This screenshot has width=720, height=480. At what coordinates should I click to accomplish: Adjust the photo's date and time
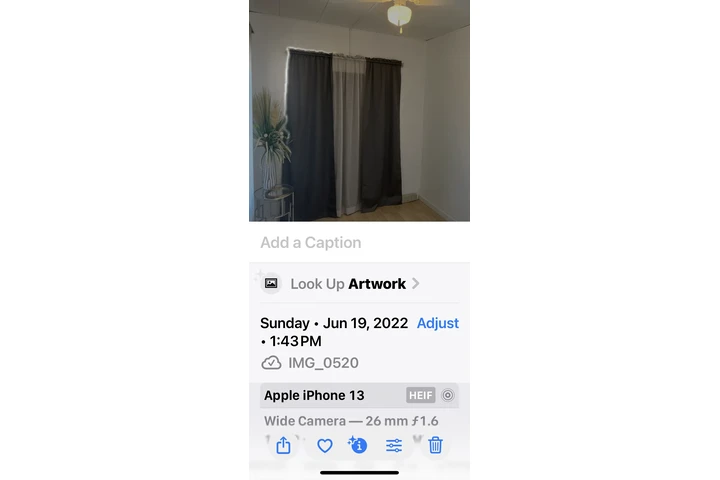(438, 323)
